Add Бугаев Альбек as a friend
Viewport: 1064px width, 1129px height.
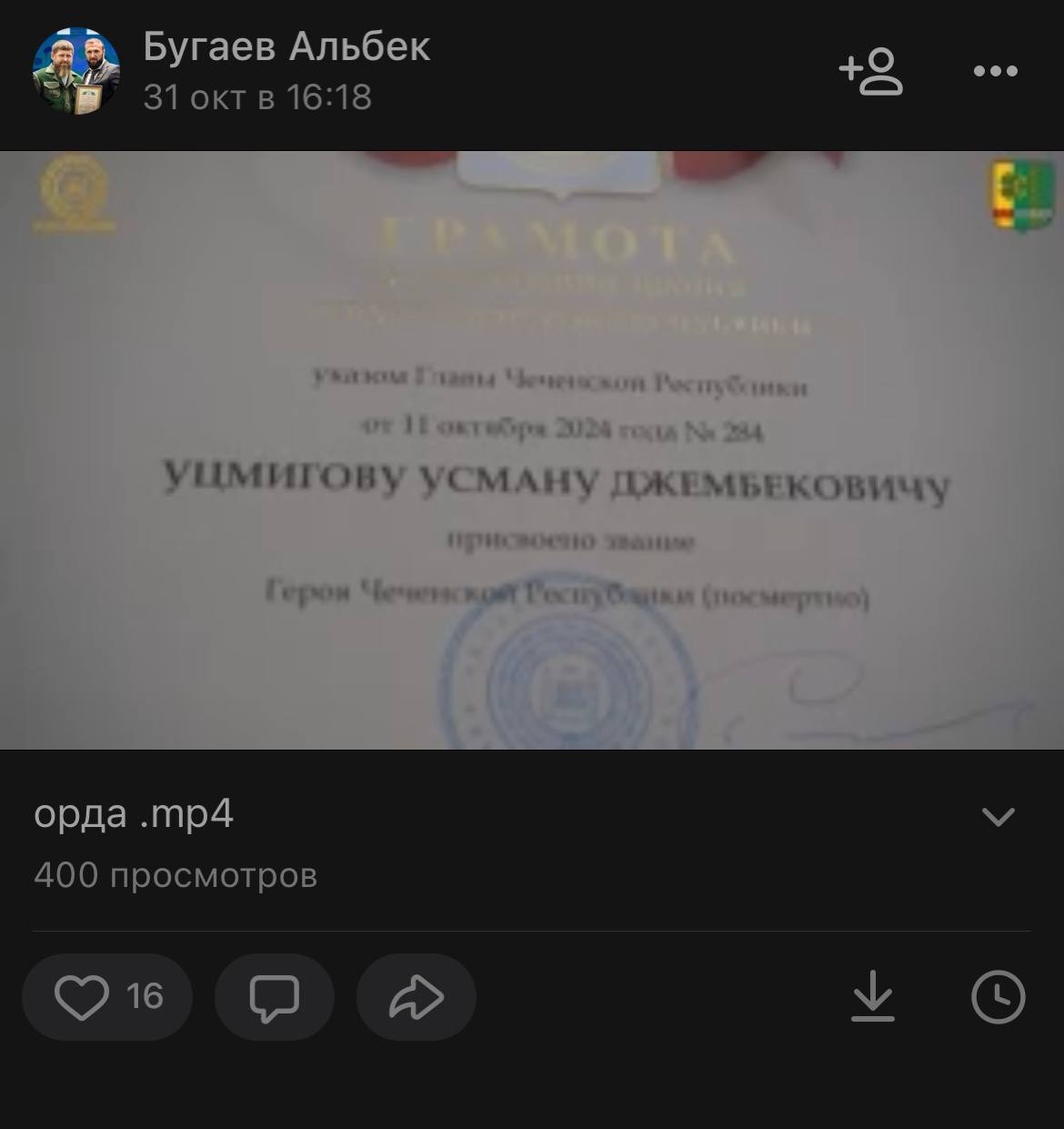click(870, 71)
